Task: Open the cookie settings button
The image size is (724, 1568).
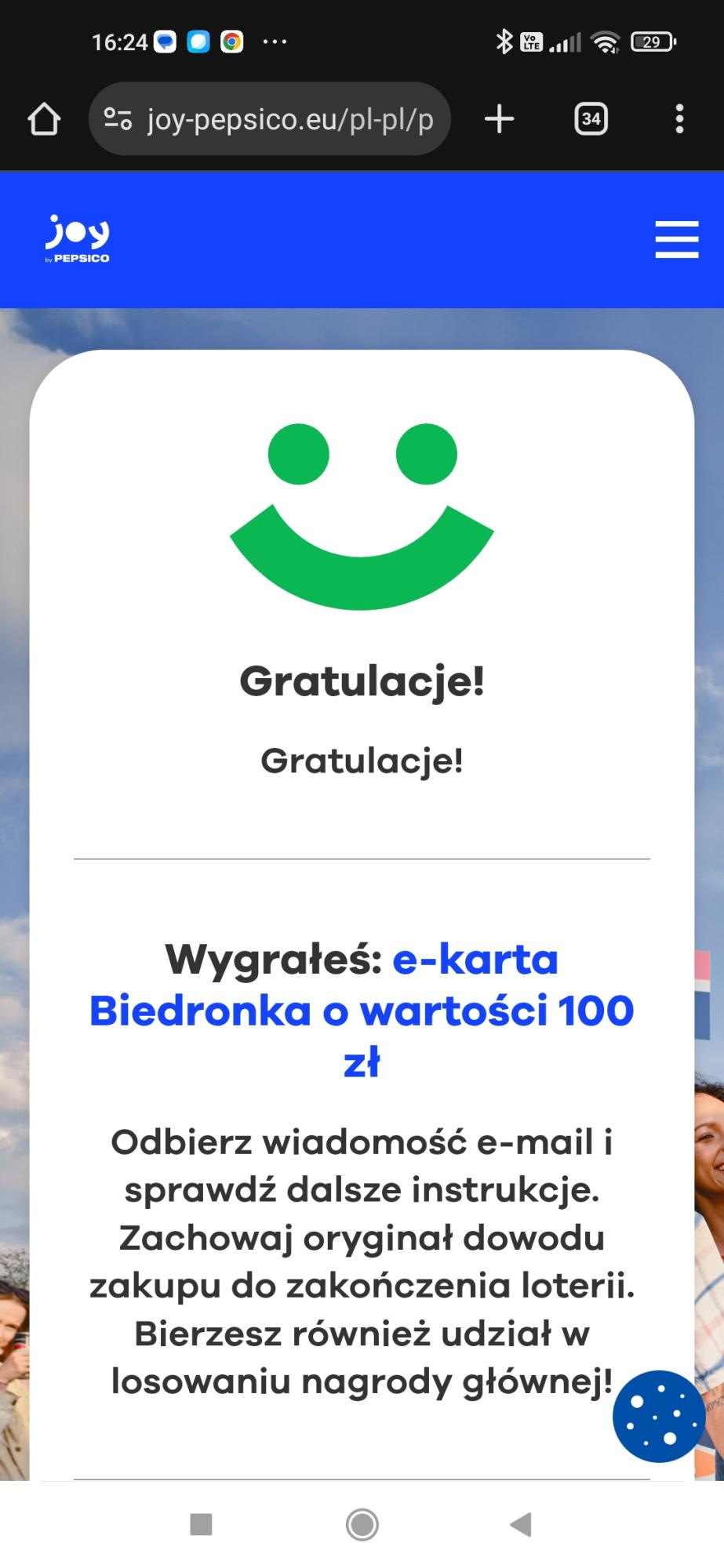Action: (x=659, y=1416)
